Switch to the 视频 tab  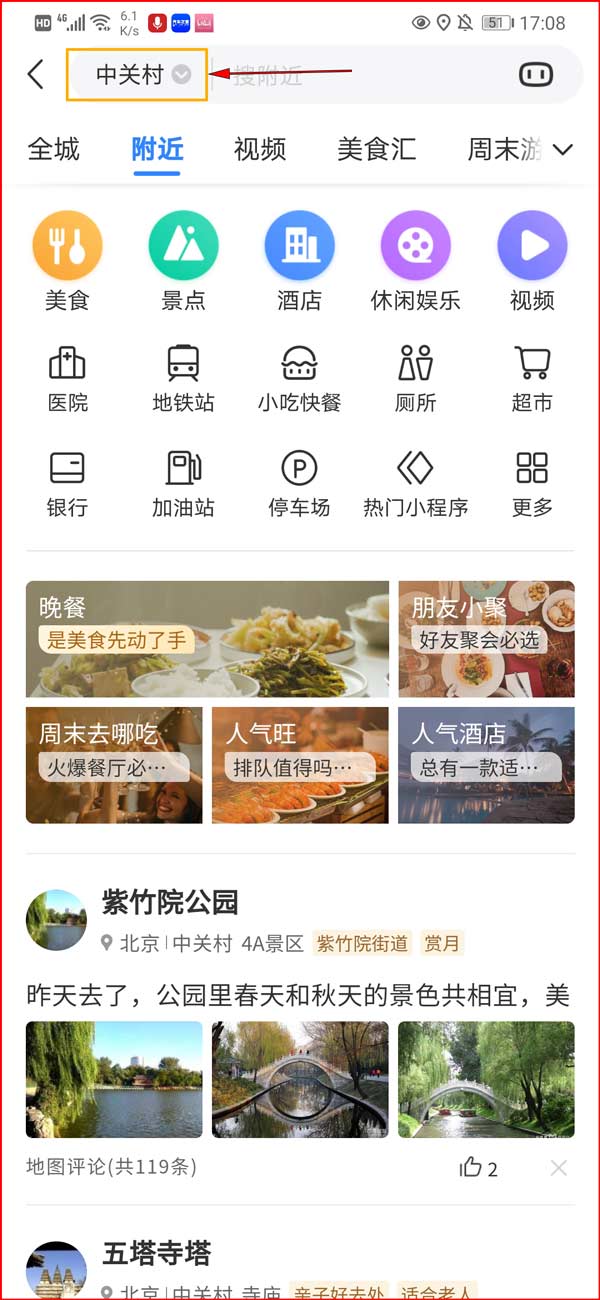click(x=260, y=150)
